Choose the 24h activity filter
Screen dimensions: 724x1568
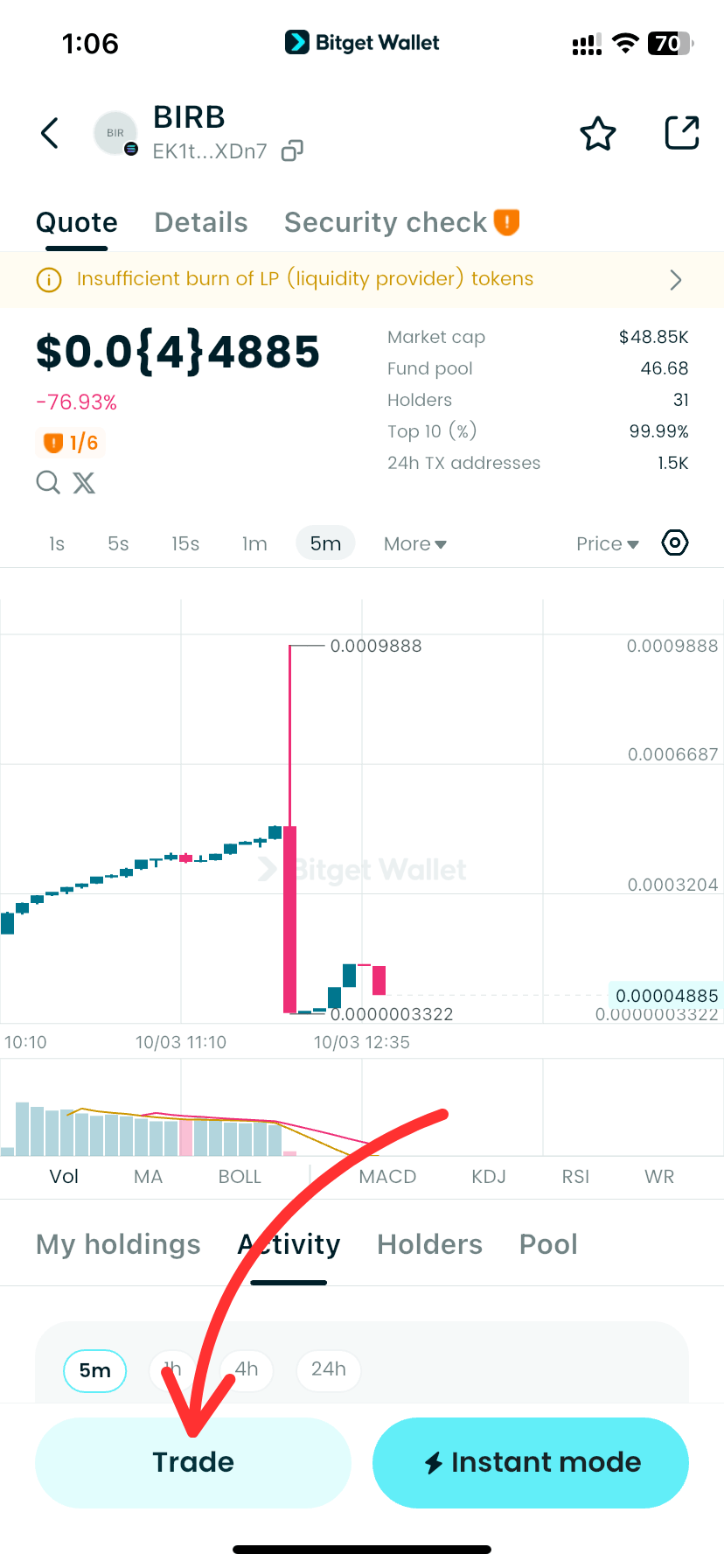pyautogui.click(x=329, y=1369)
